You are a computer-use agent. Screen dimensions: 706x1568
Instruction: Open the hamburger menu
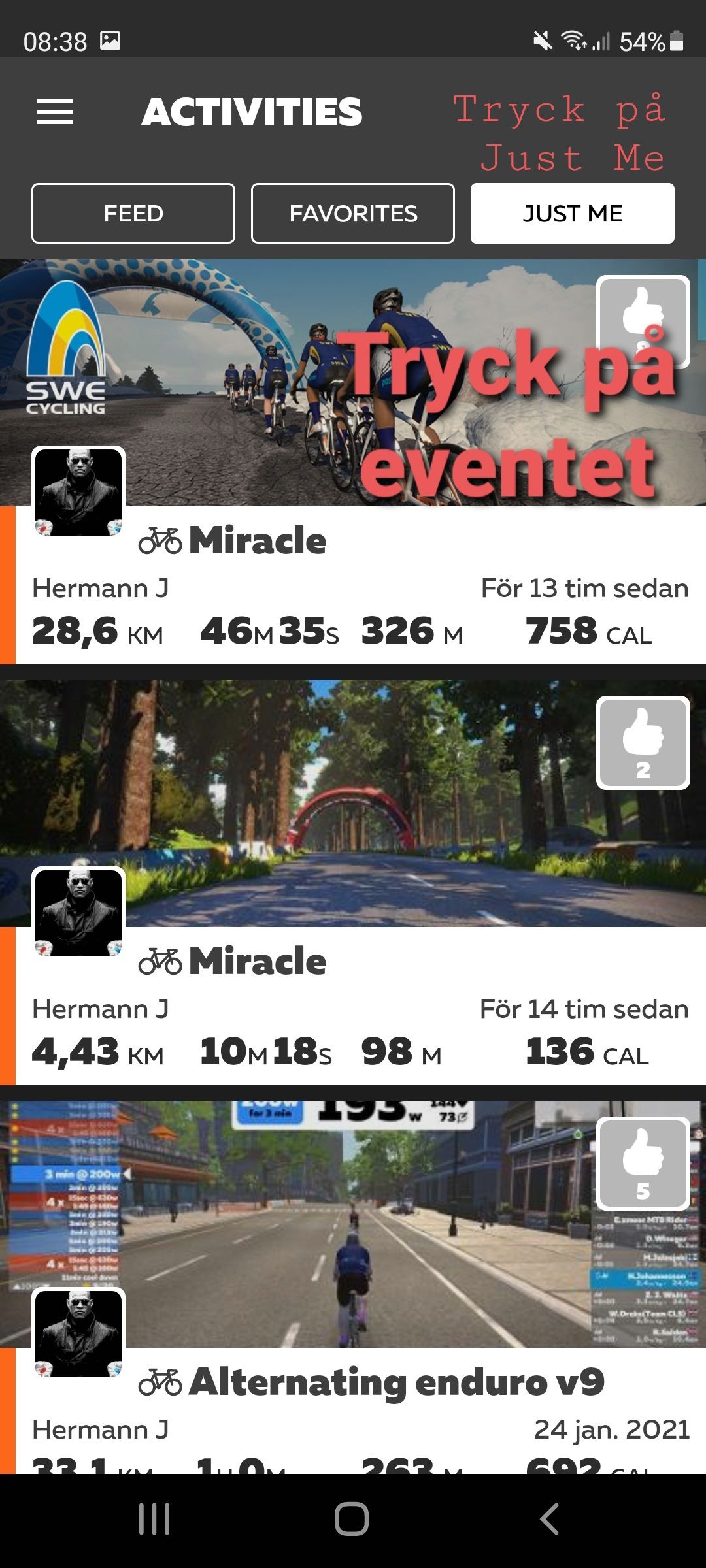(55, 112)
